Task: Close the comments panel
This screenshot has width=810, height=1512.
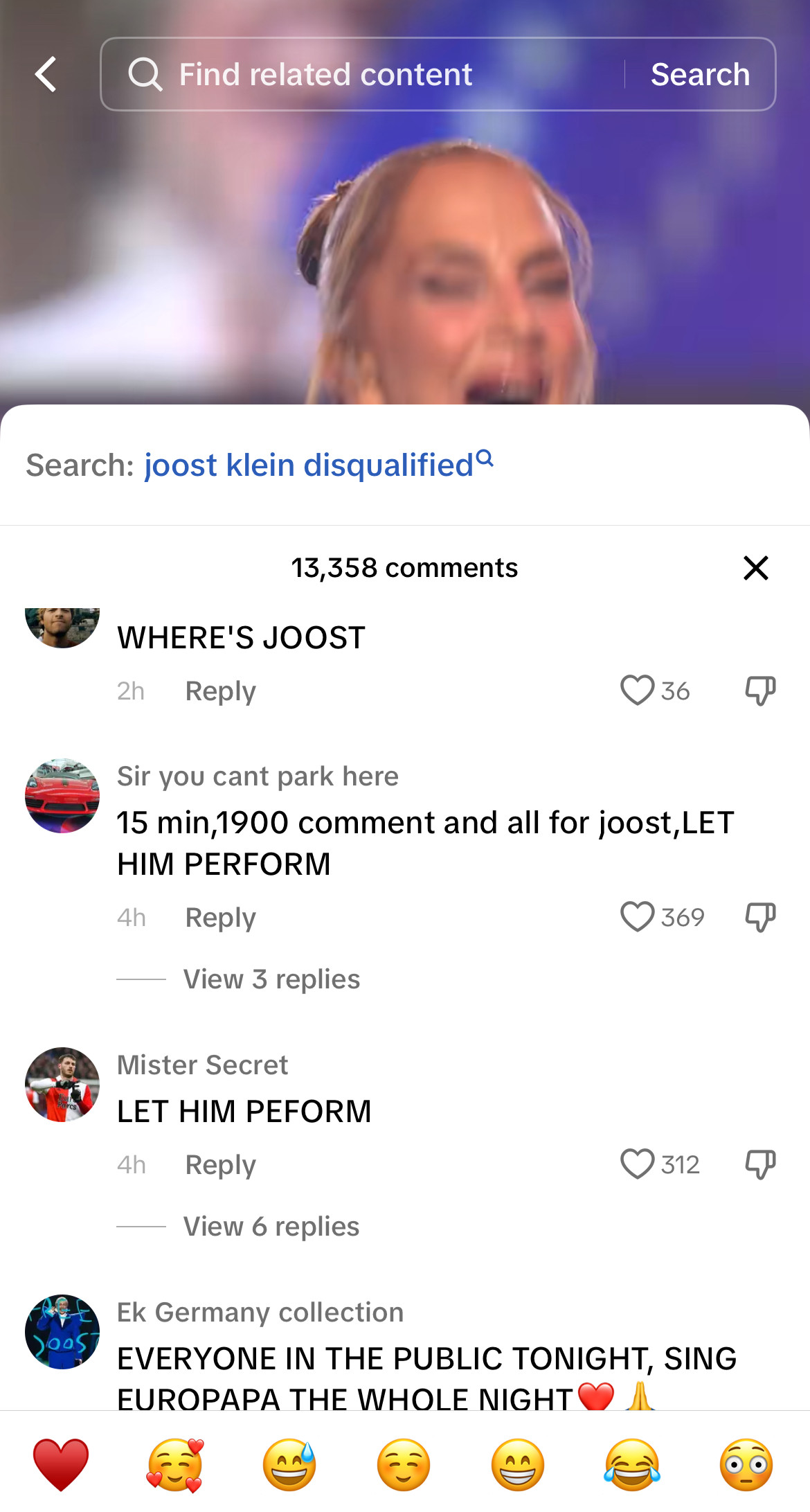Action: [755, 568]
